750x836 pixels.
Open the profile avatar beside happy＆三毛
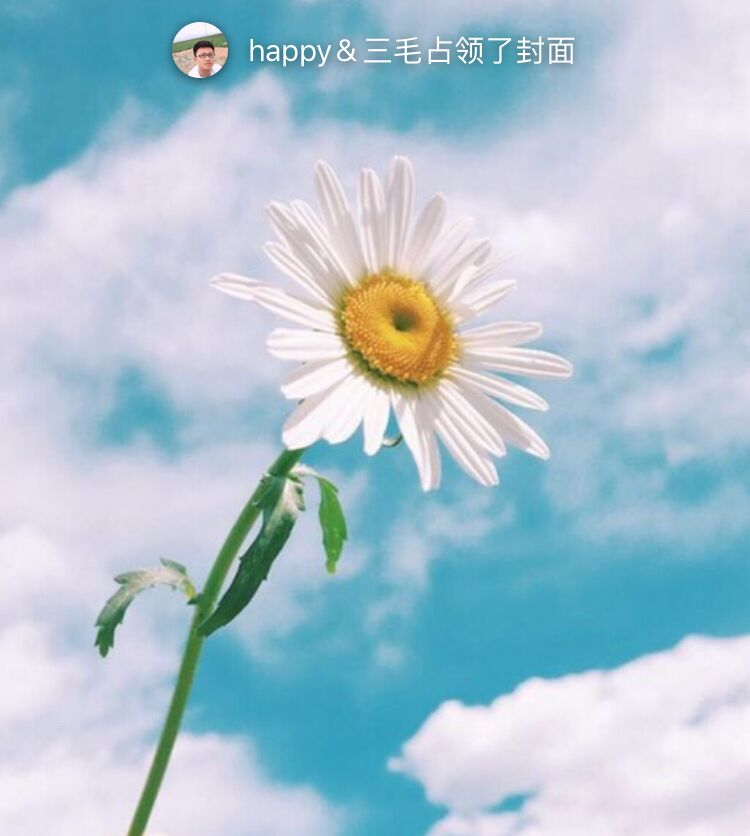pos(200,50)
